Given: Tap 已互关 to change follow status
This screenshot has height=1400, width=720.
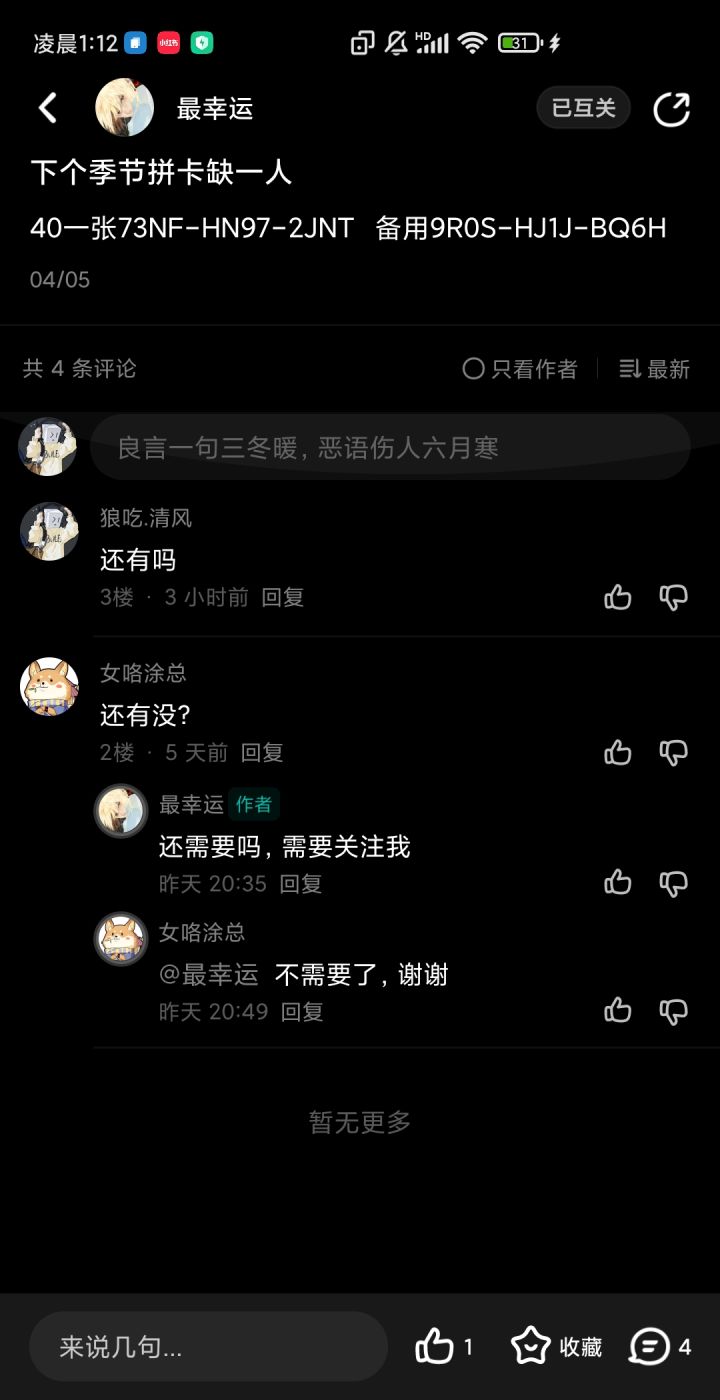Looking at the screenshot, I should coord(583,108).
